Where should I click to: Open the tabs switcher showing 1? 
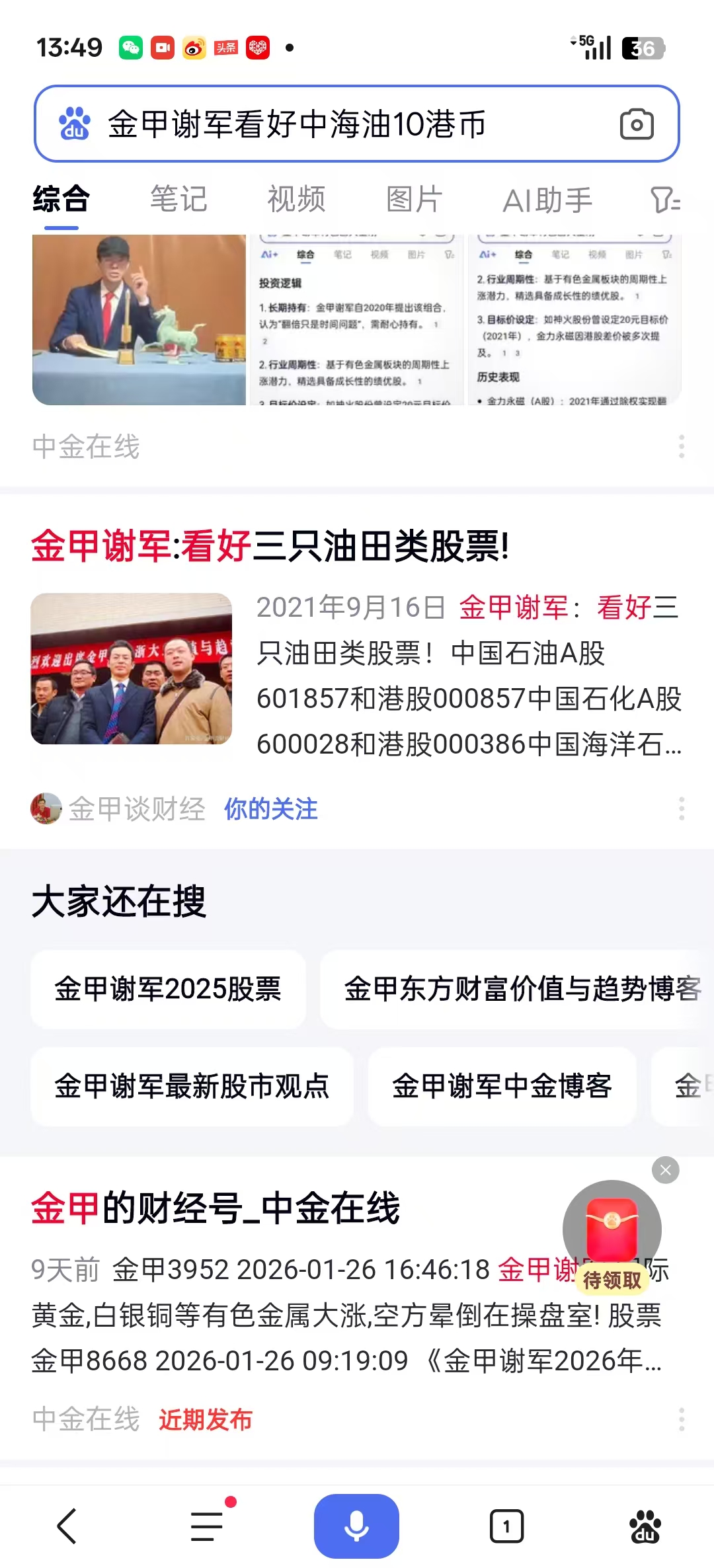point(506,1526)
